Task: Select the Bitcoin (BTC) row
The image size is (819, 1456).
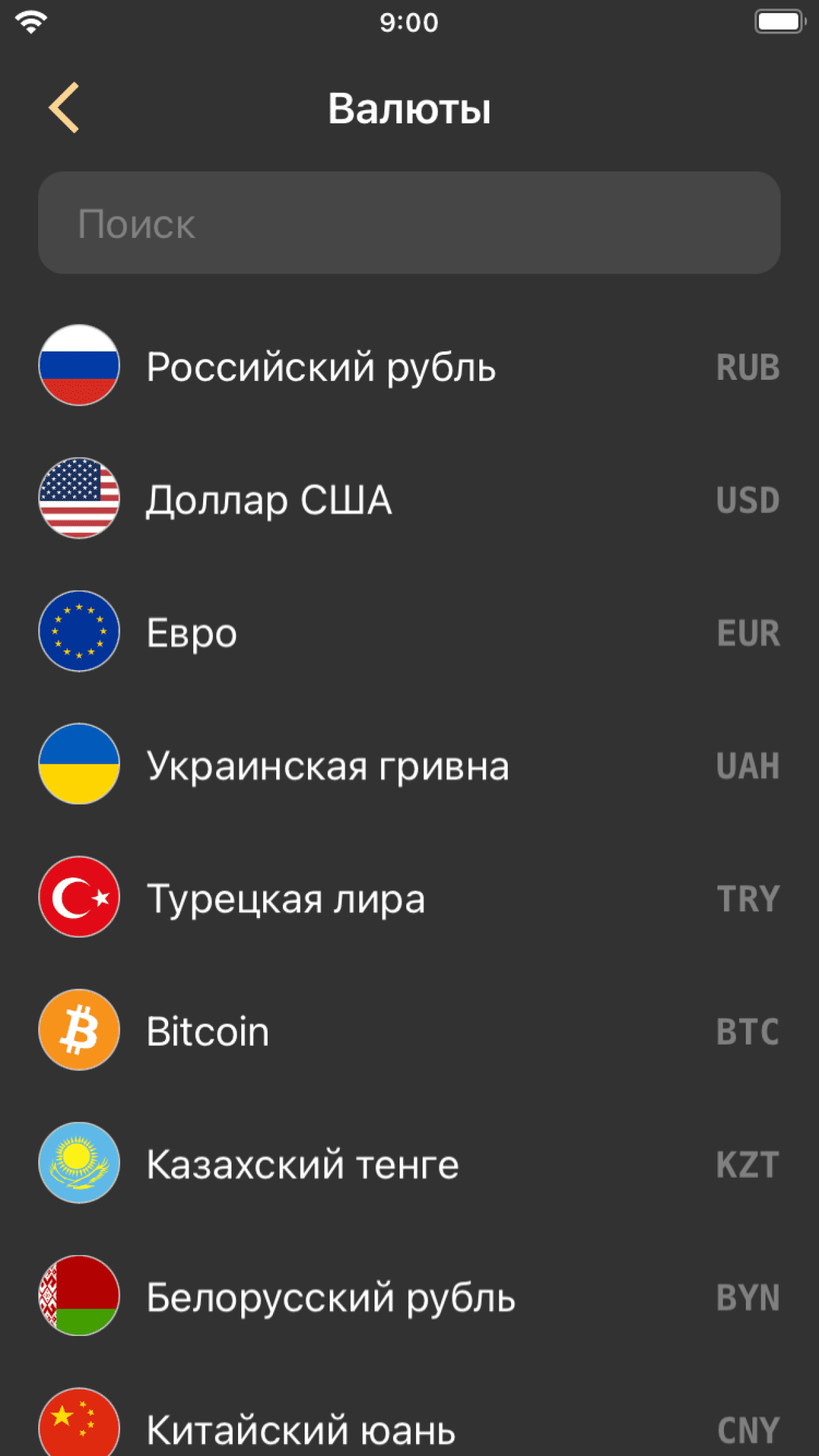Action: pos(409,1031)
